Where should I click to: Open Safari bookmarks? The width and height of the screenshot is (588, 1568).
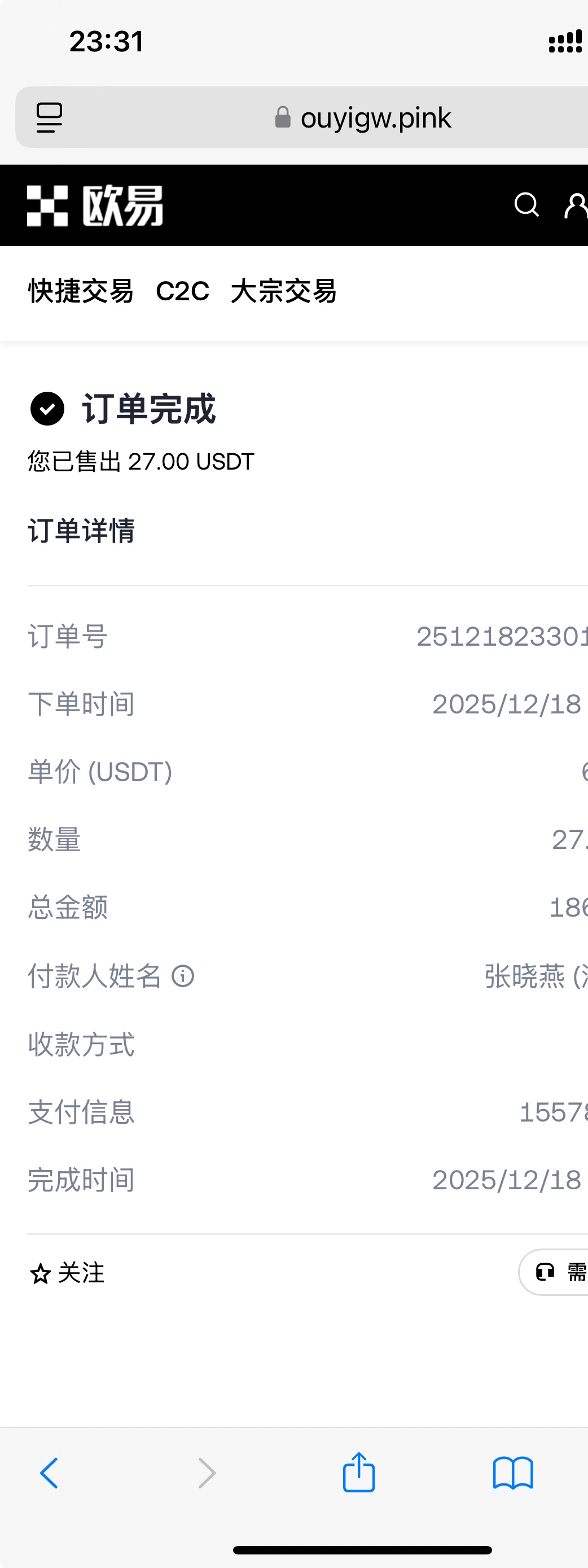tap(512, 1474)
